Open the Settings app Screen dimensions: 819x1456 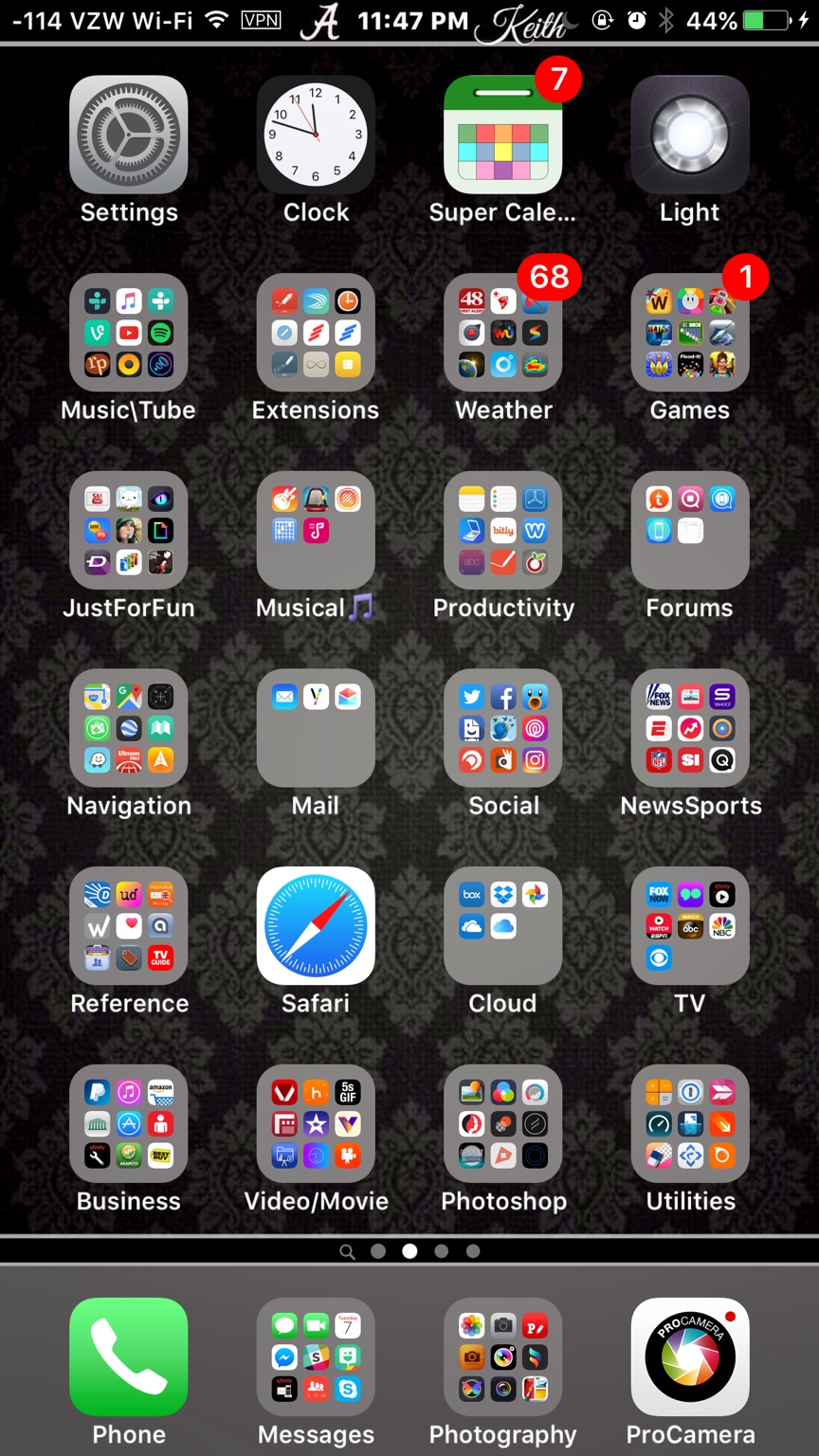click(128, 135)
